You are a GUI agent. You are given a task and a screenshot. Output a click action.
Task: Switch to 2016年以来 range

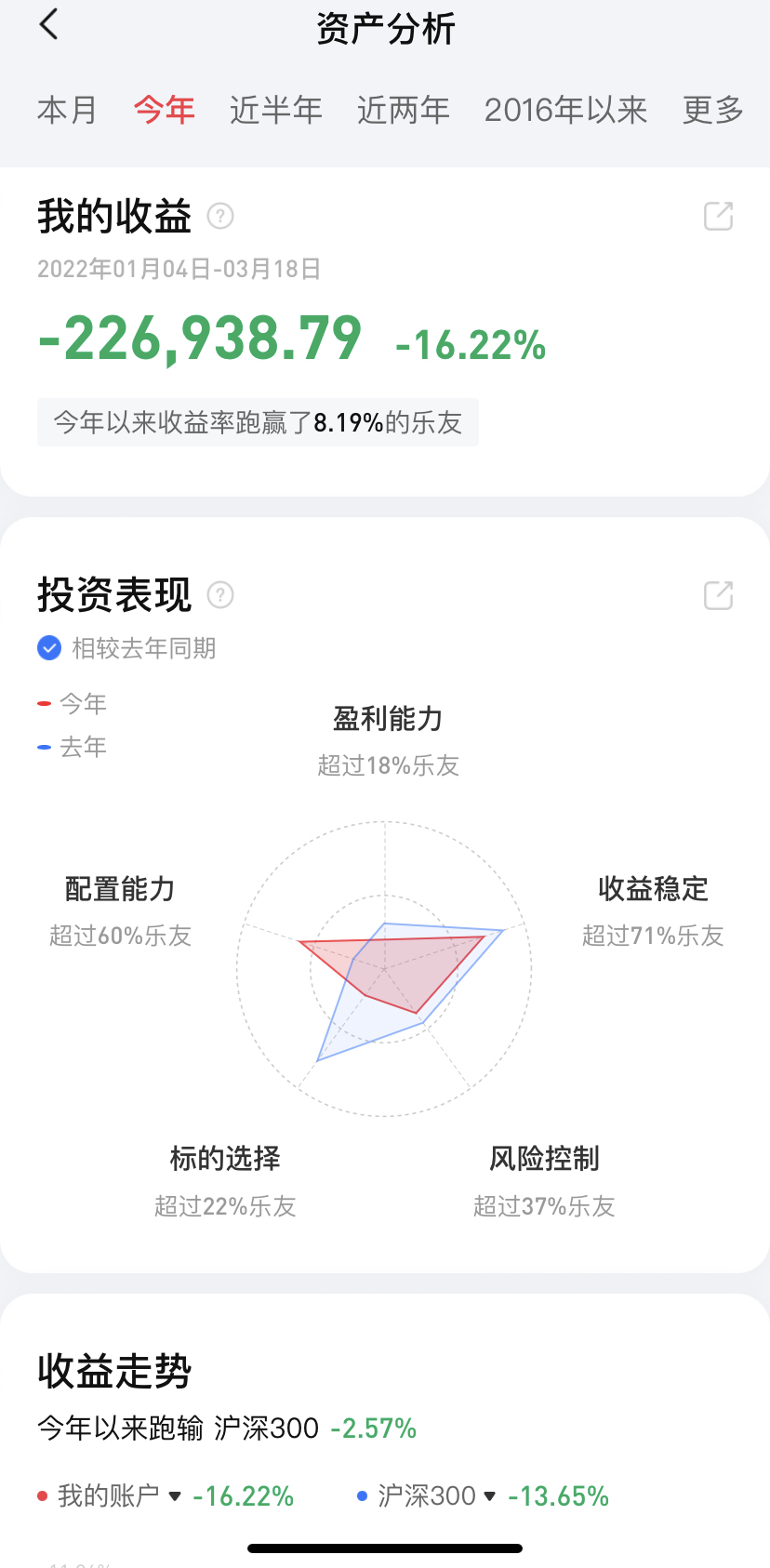565,110
